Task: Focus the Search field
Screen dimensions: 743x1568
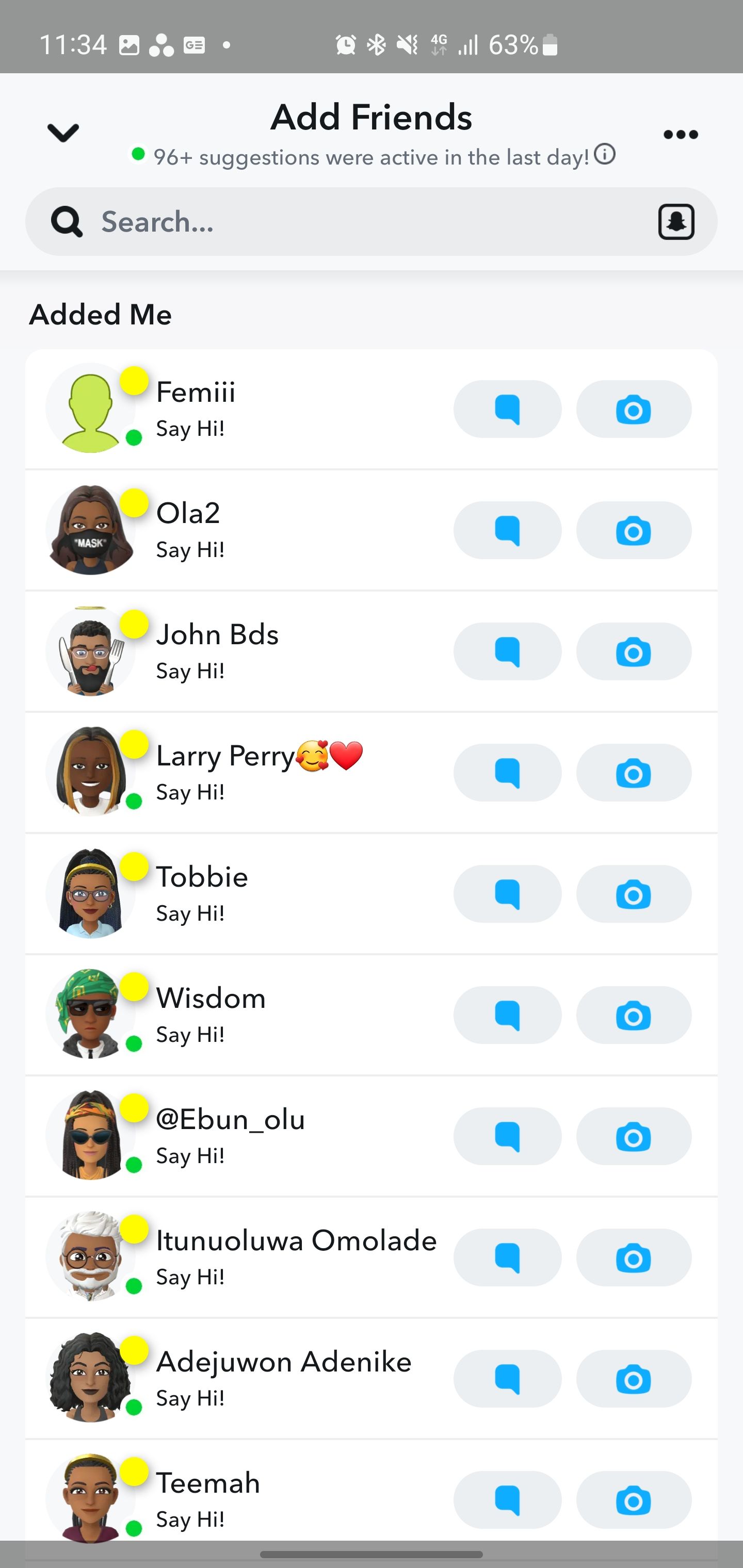Action: (x=365, y=222)
